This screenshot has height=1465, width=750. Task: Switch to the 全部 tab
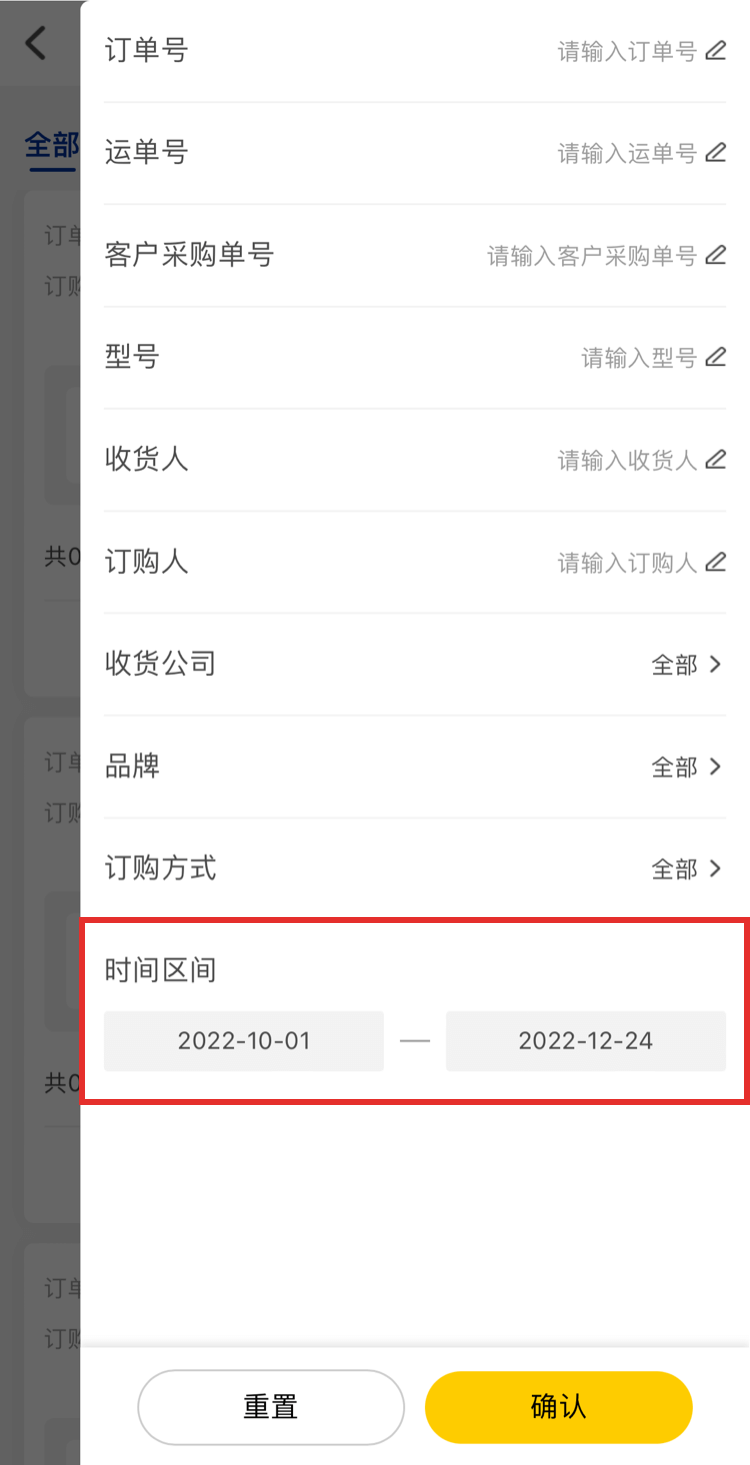51,146
